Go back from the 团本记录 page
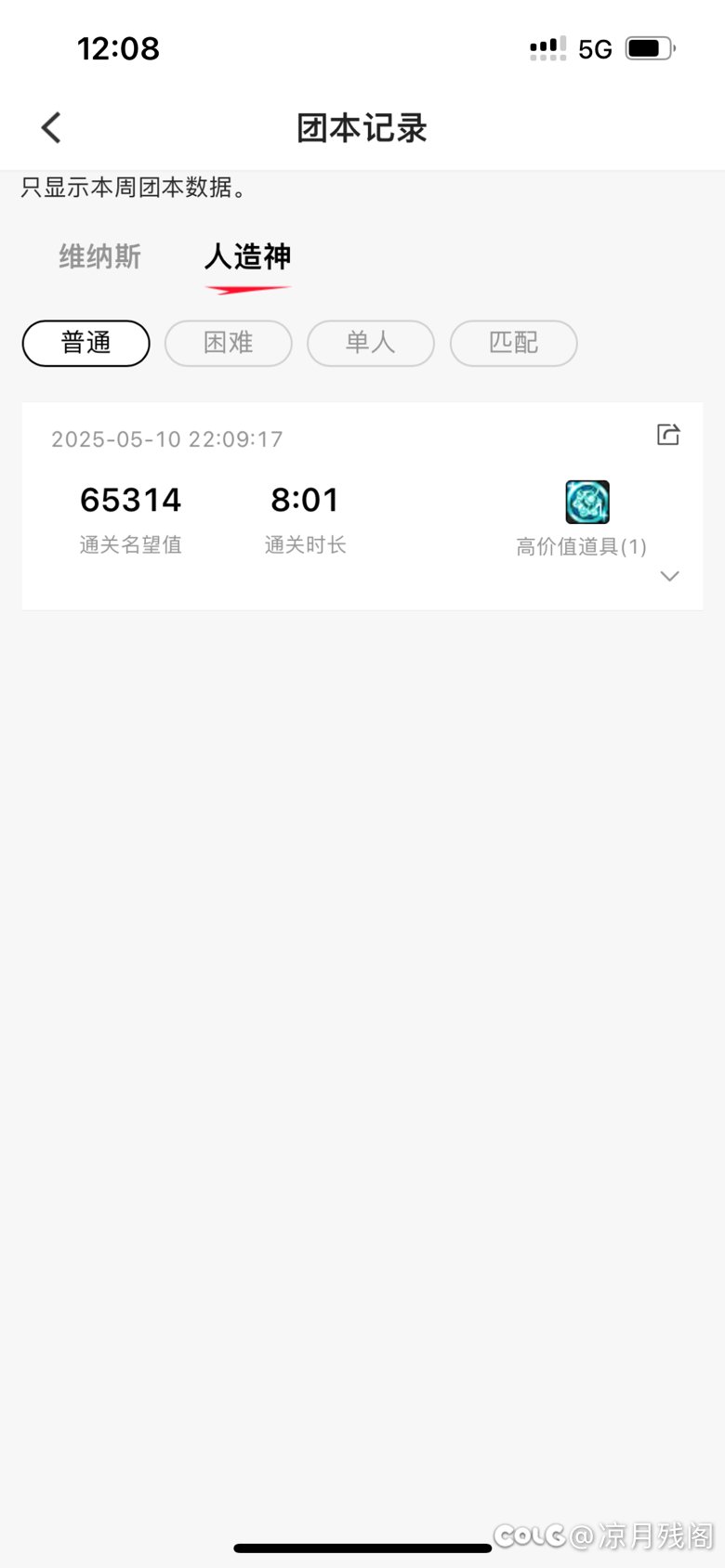Image resolution: width=725 pixels, height=1568 pixels. coord(51,128)
